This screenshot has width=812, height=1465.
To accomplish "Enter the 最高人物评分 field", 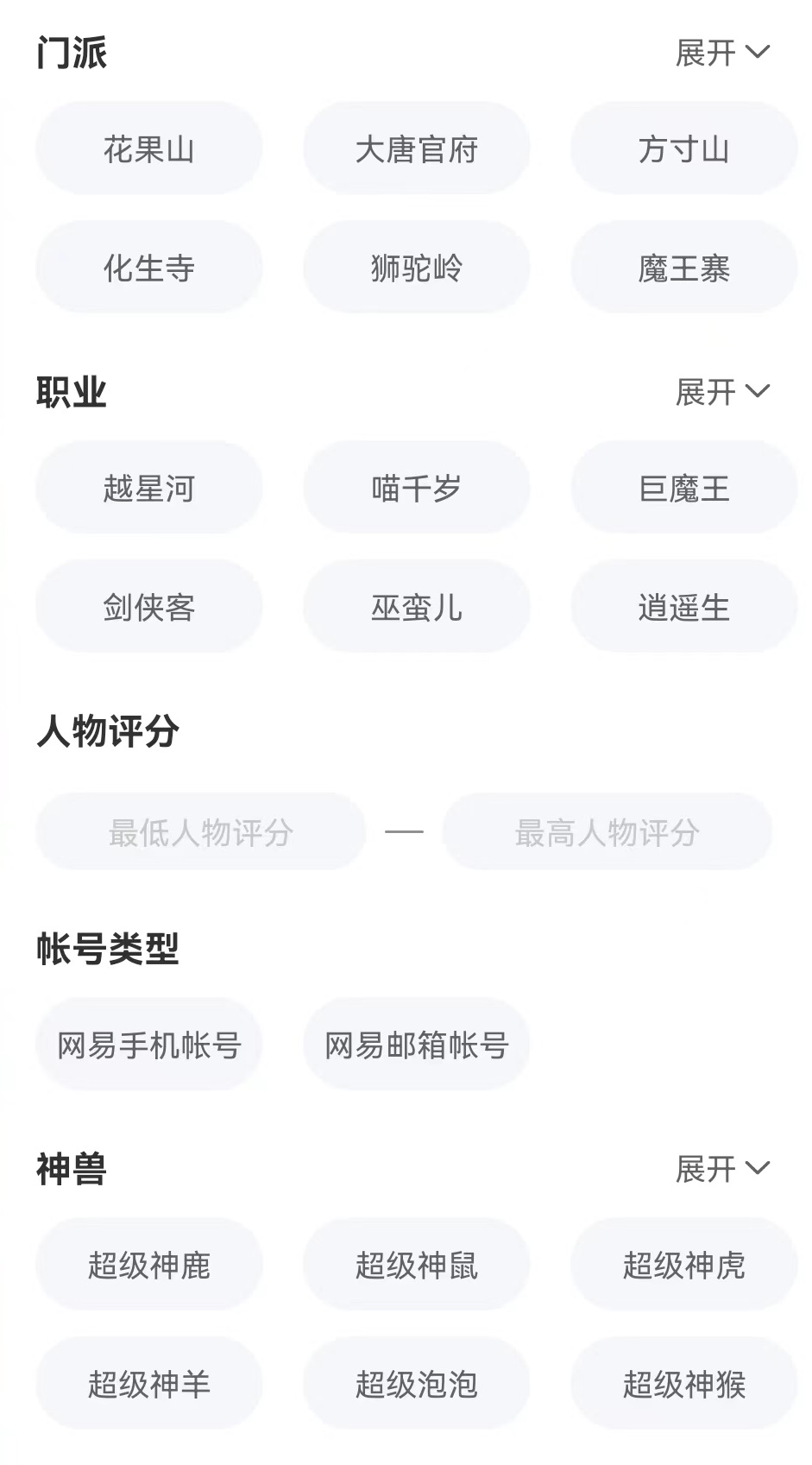I will click(x=607, y=832).
